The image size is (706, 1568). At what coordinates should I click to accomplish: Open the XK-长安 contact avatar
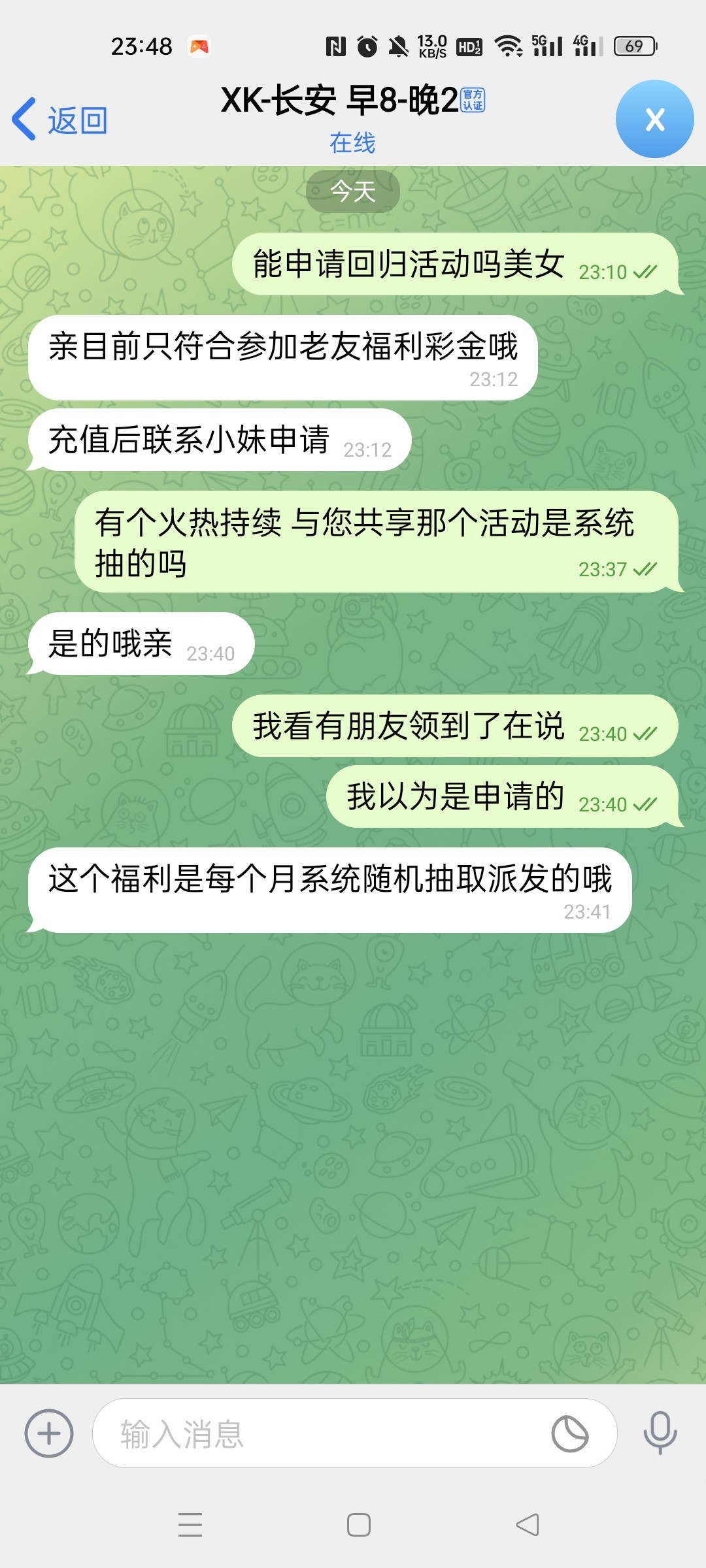coord(654,119)
